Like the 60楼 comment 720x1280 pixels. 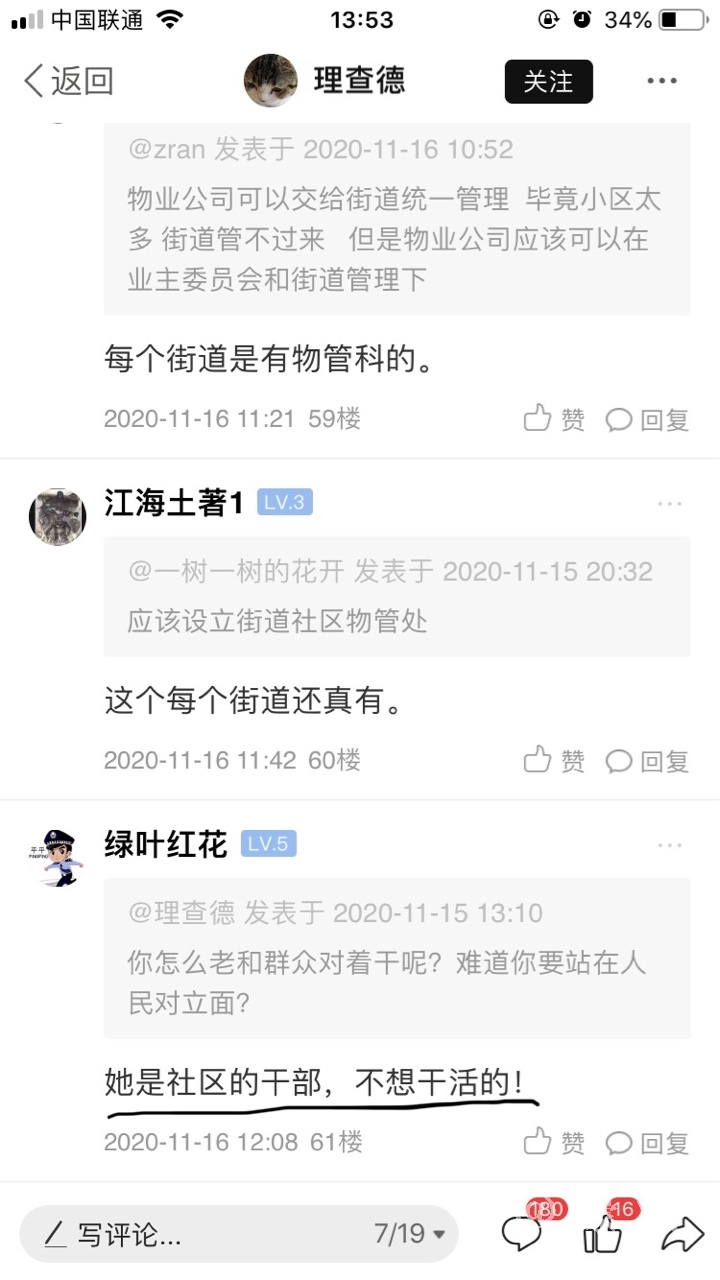pos(554,760)
